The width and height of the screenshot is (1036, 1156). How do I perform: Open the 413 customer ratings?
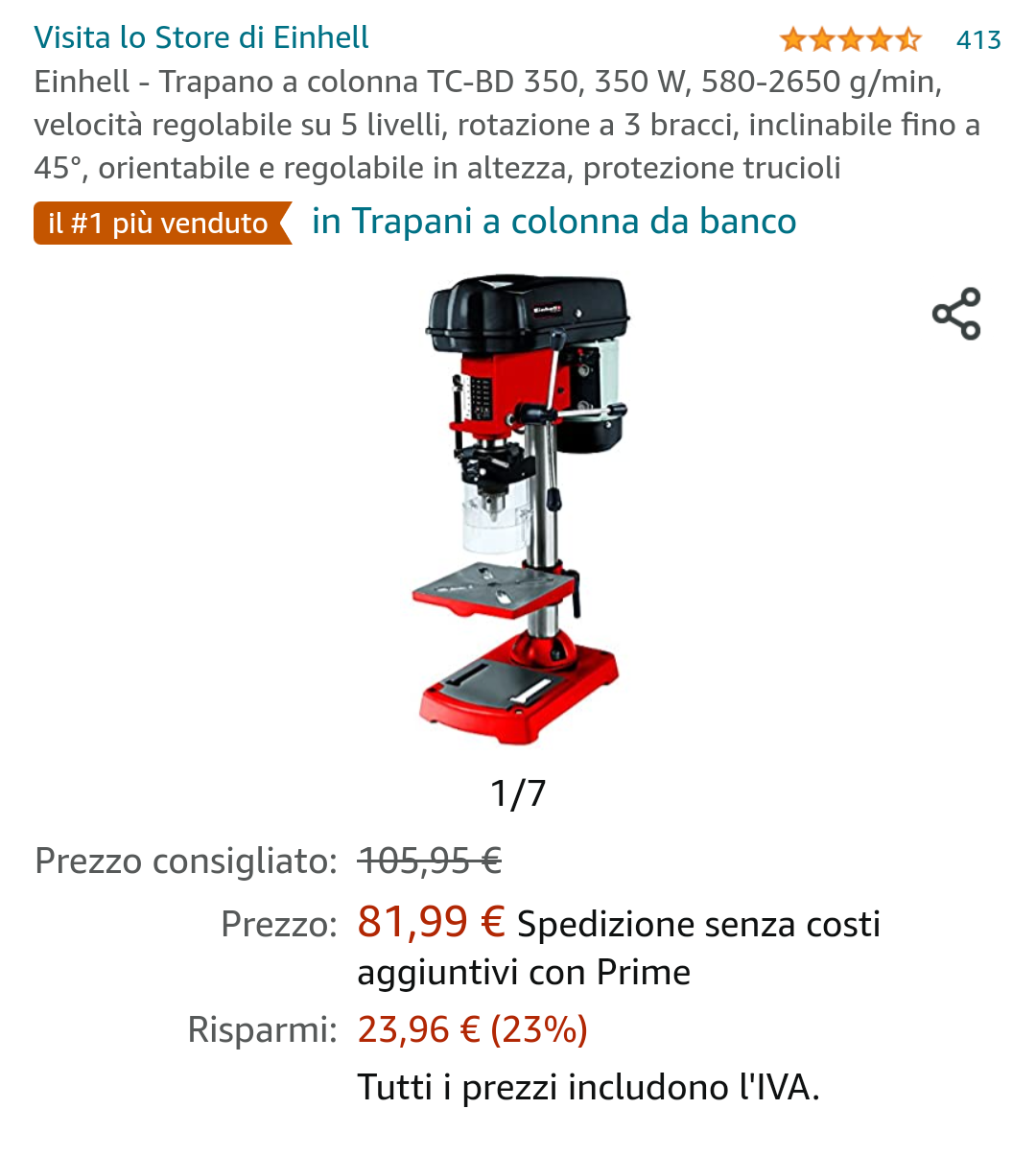[977, 40]
